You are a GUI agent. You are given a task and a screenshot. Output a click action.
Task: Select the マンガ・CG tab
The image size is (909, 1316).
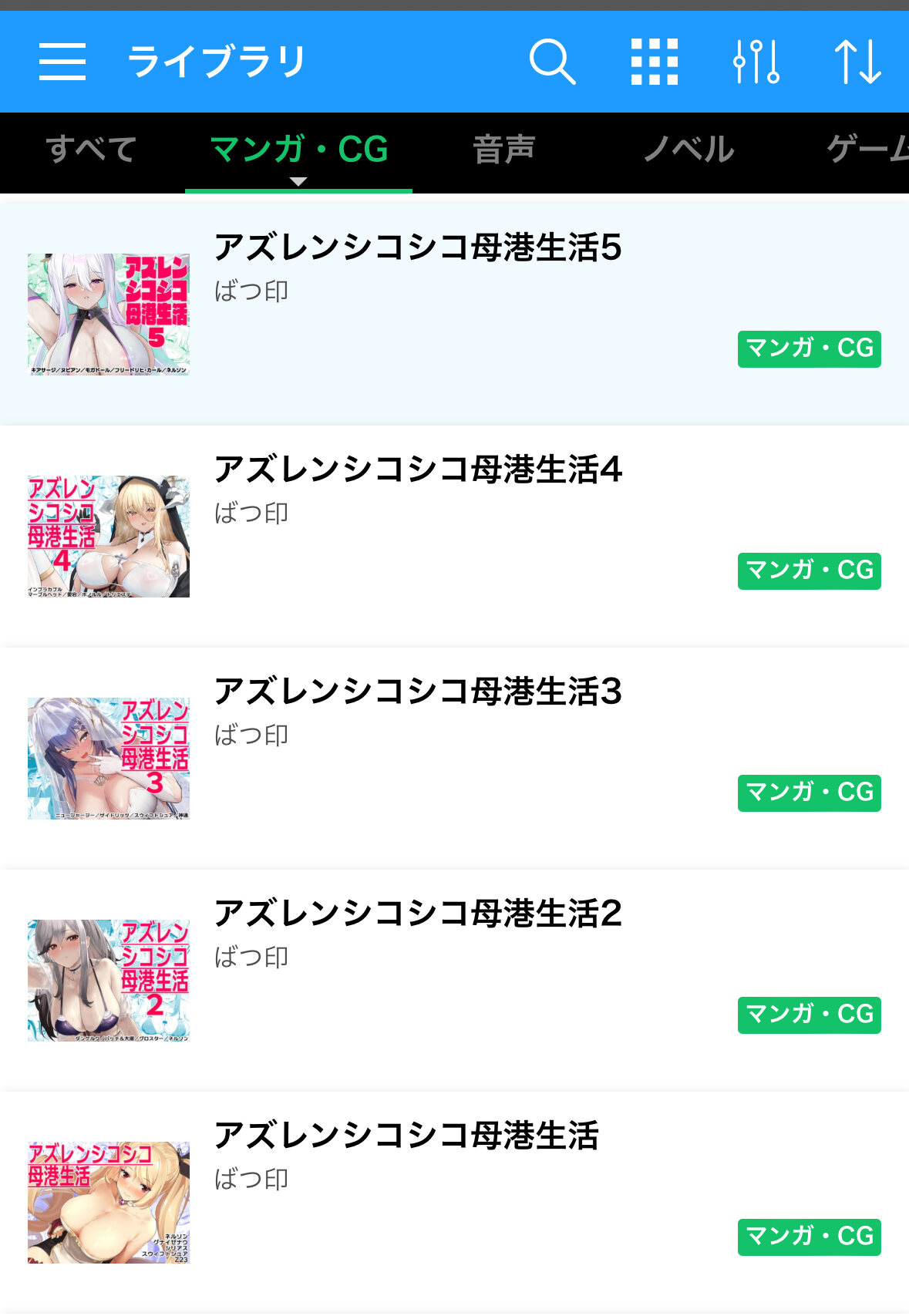pos(298,150)
